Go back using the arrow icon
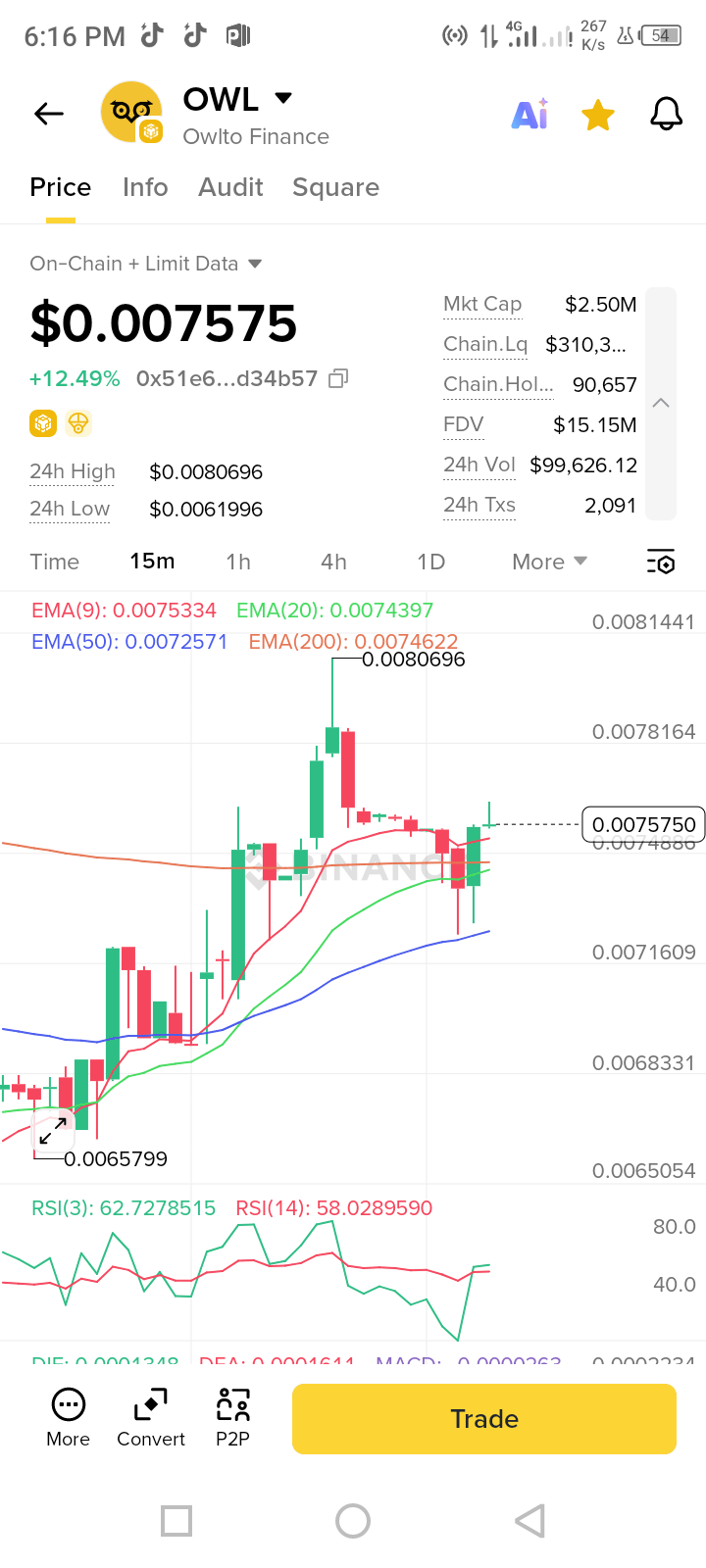Screen dimensions: 706x1568 click(49, 115)
